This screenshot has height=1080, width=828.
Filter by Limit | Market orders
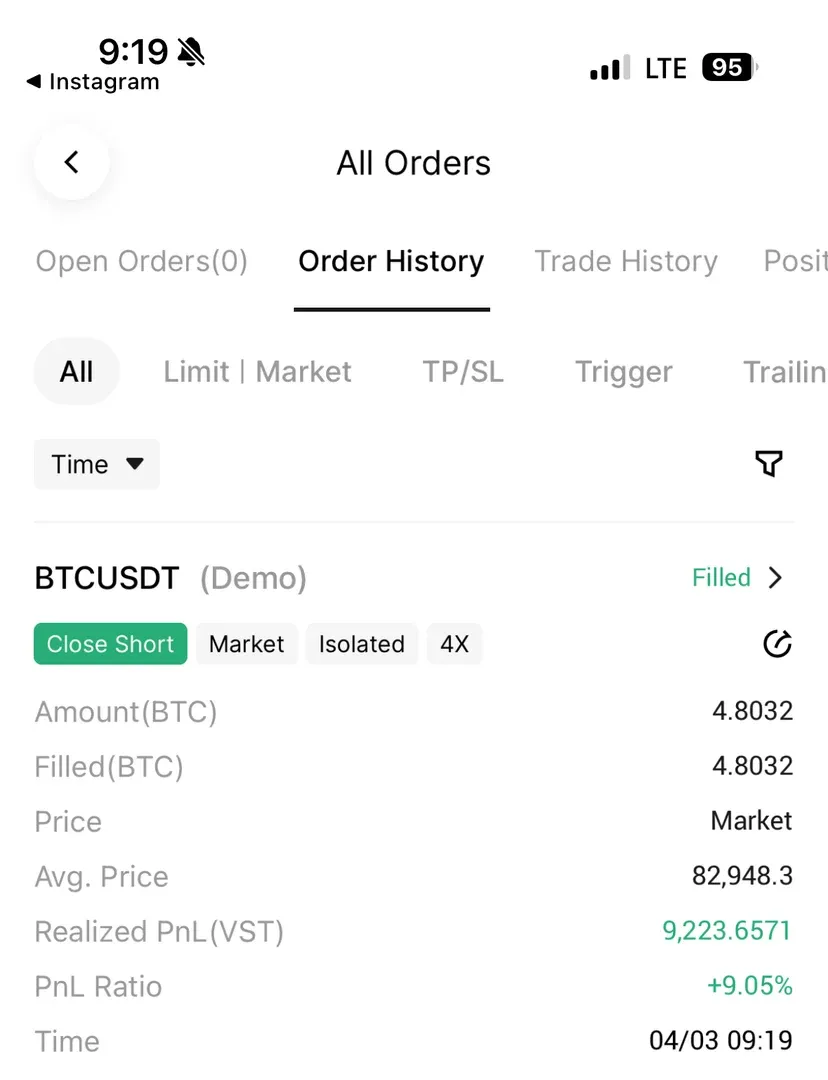coord(257,372)
